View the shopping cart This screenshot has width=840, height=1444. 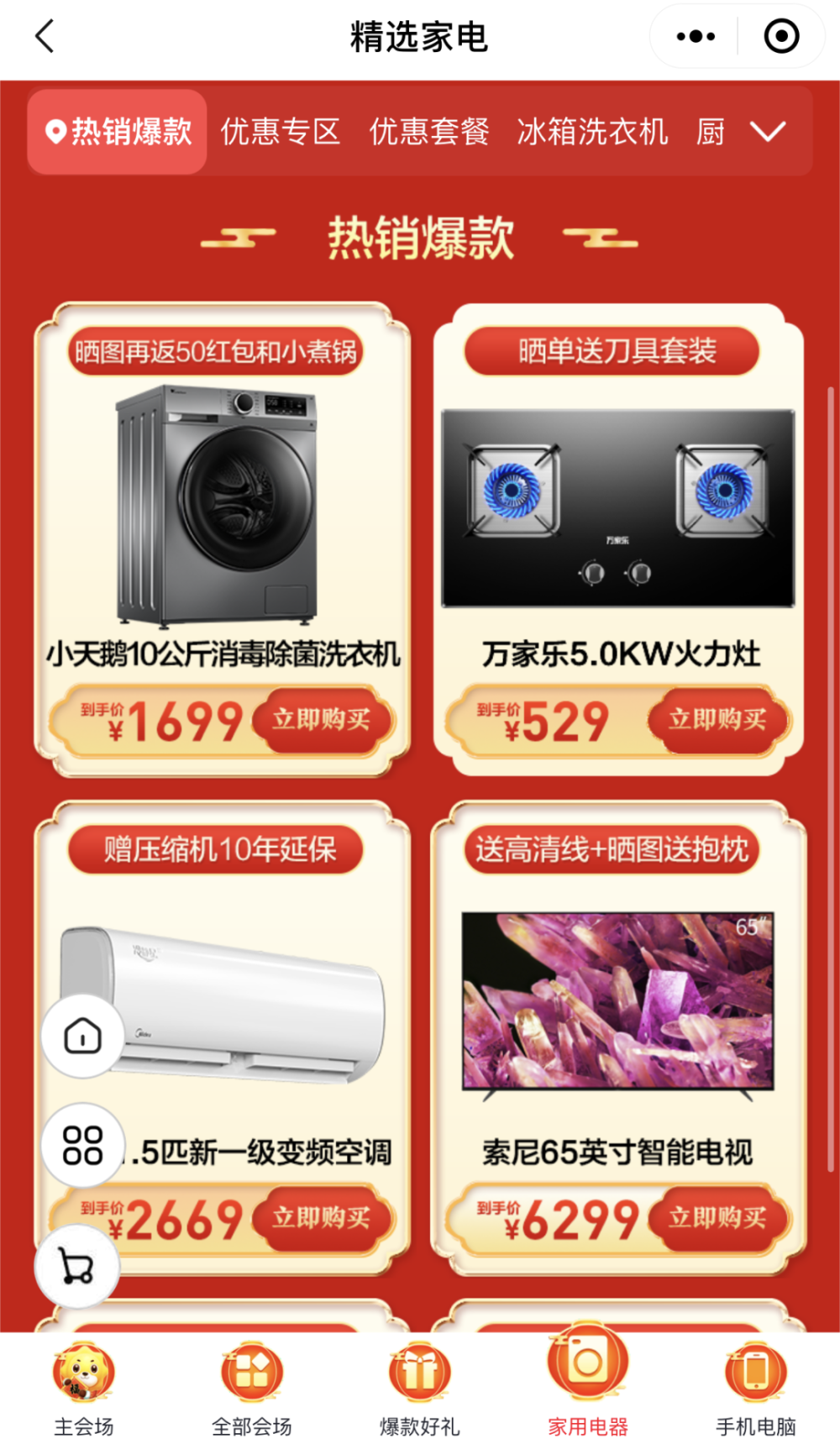[76, 1266]
